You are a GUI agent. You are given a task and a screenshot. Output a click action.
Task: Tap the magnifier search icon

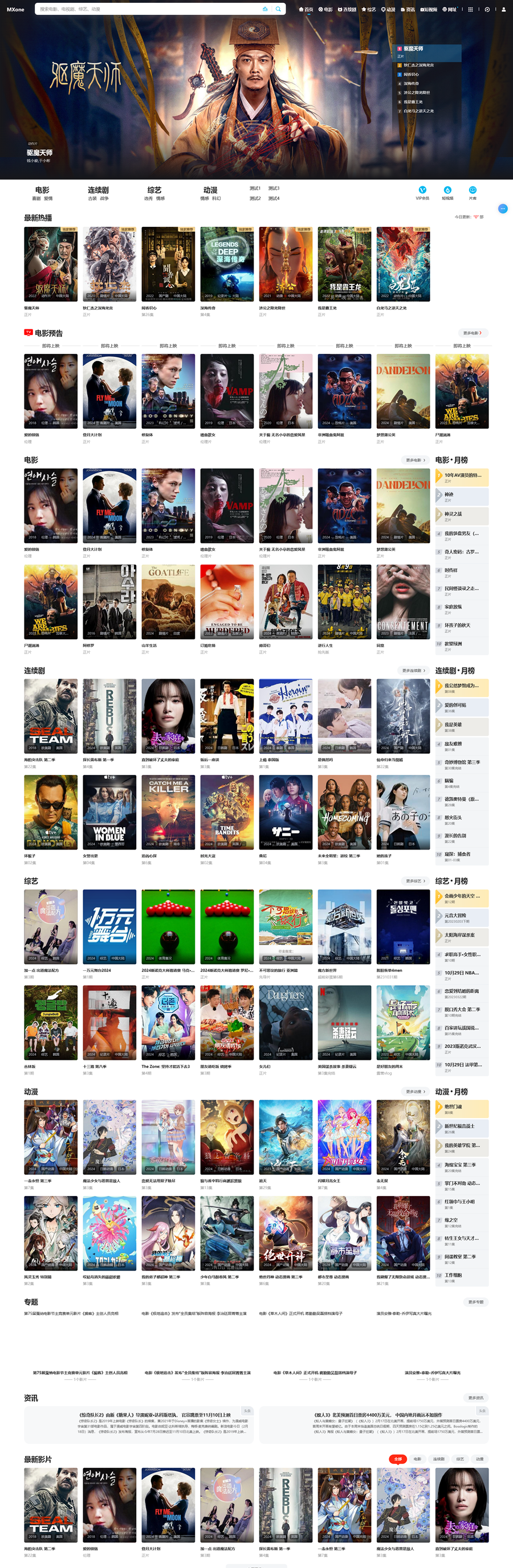(x=278, y=9)
